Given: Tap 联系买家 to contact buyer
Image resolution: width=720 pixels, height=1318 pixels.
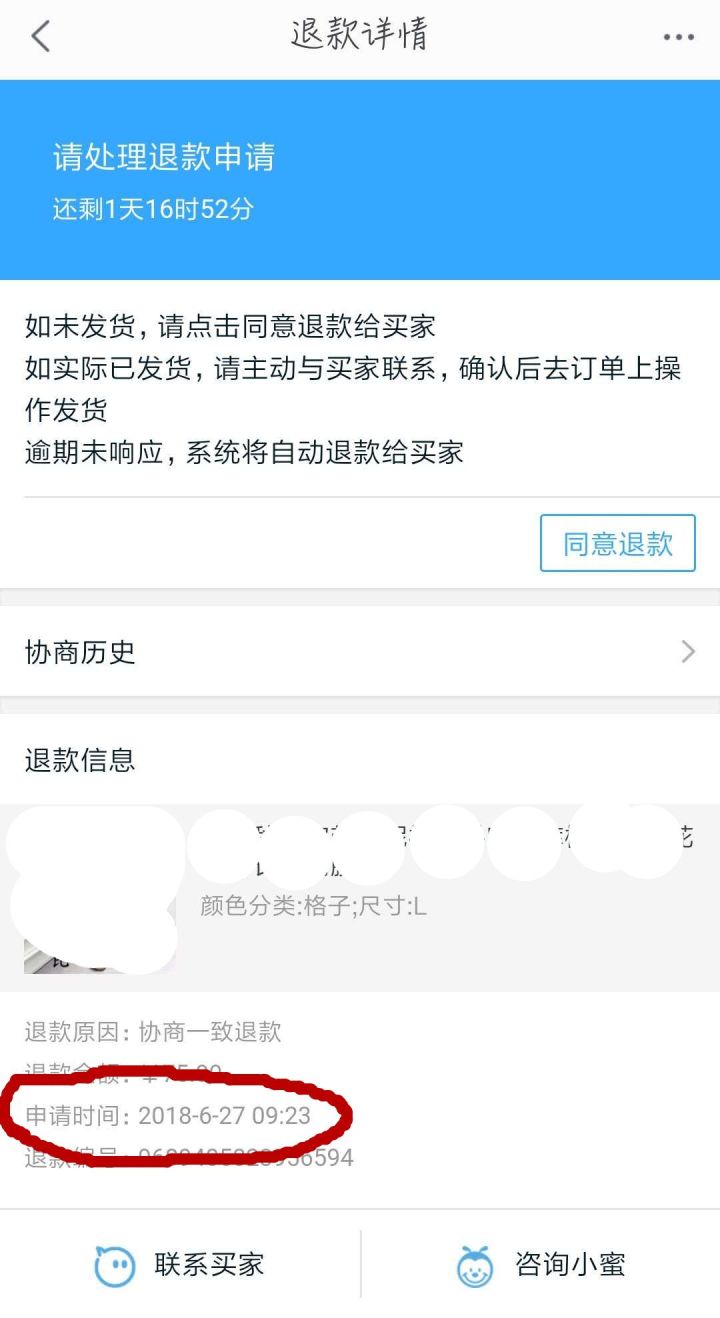Looking at the screenshot, I should [180, 1265].
